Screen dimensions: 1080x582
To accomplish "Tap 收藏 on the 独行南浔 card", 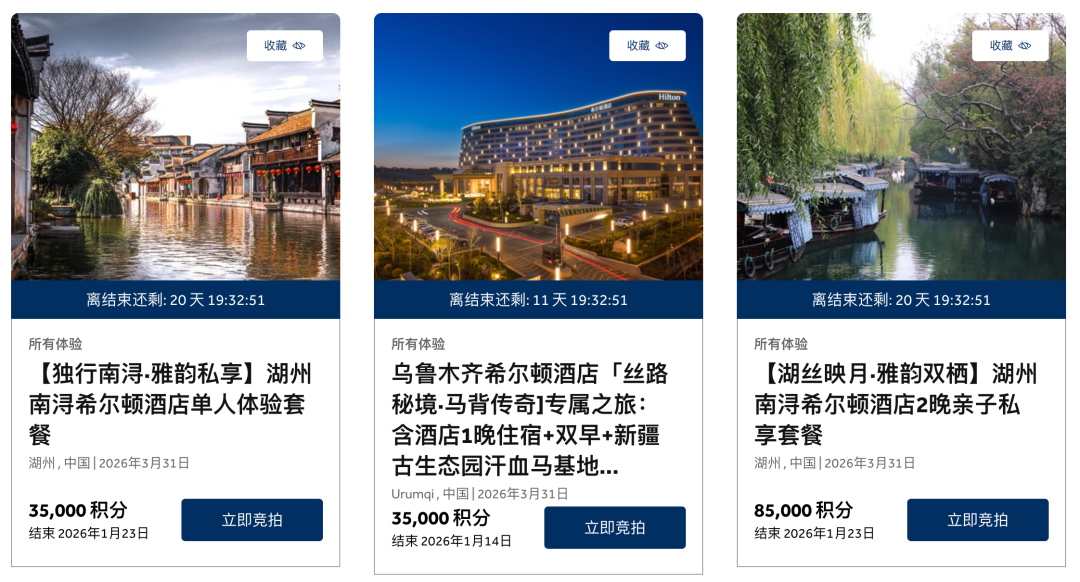I will point(285,46).
